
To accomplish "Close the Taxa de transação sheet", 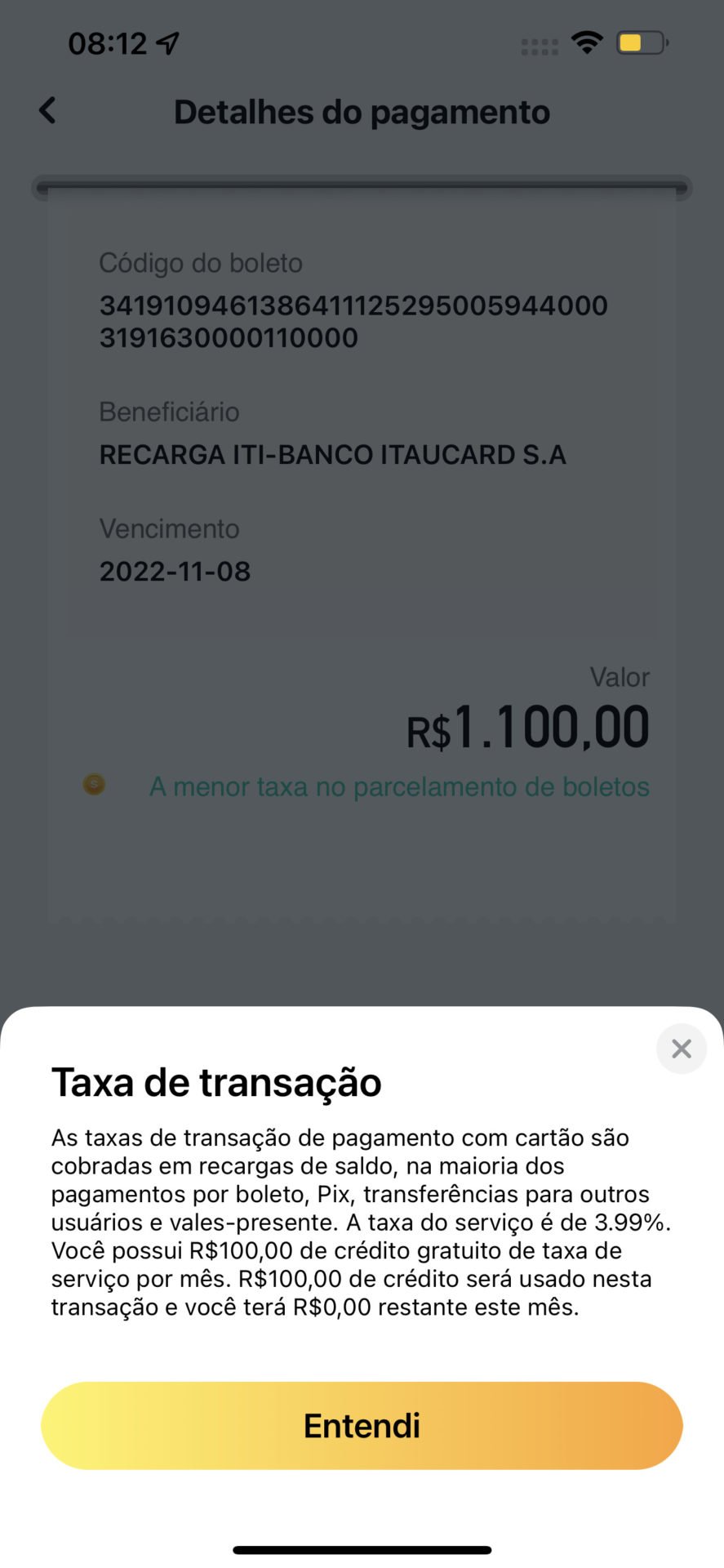I will click(681, 1049).
